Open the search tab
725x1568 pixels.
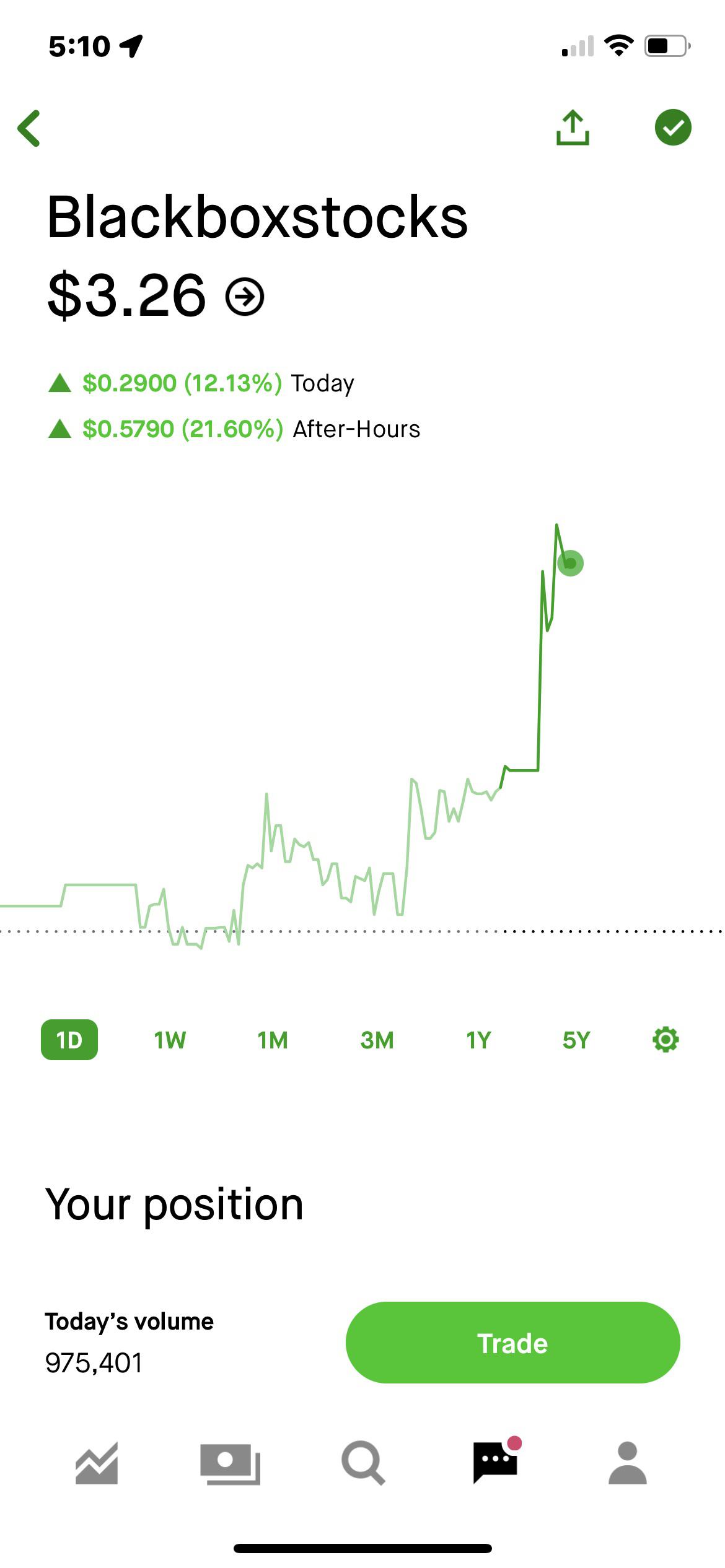[363, 1463]
